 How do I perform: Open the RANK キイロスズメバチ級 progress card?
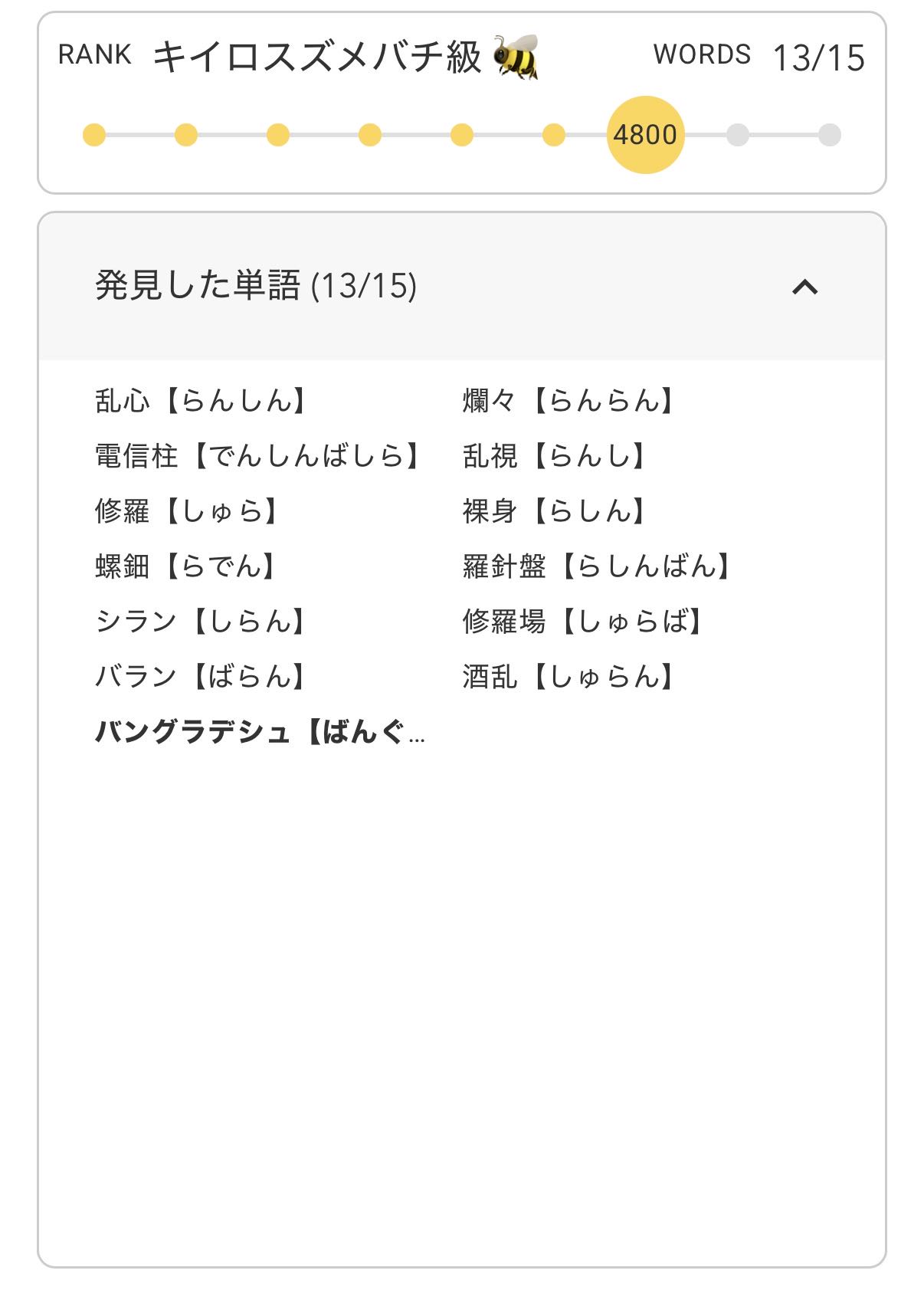click(462, 103)
